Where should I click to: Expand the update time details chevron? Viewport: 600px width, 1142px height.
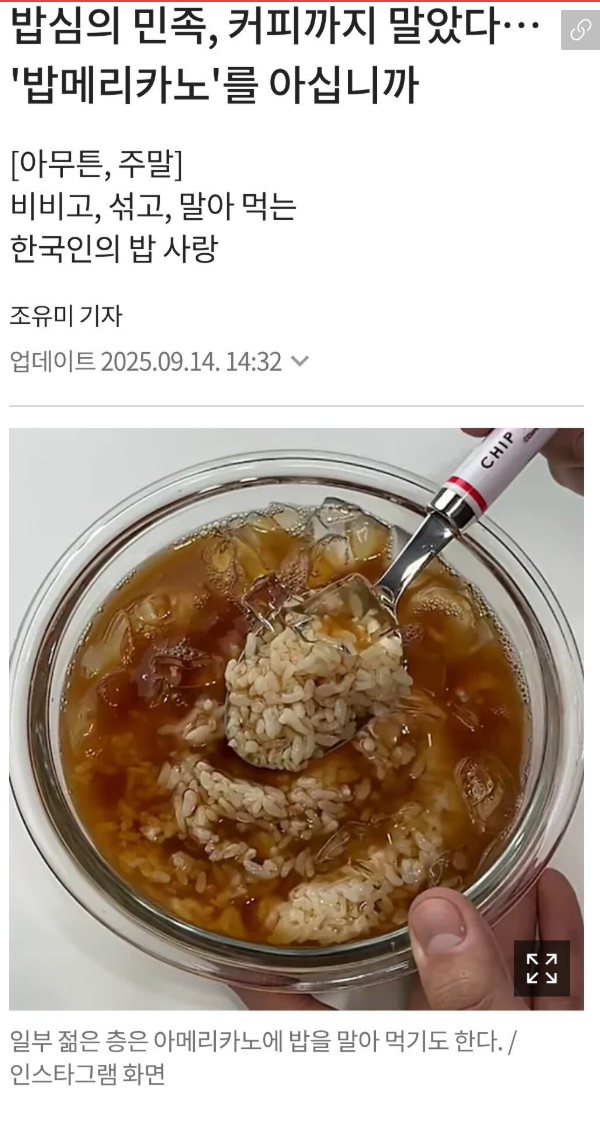[x=300, y=361]
